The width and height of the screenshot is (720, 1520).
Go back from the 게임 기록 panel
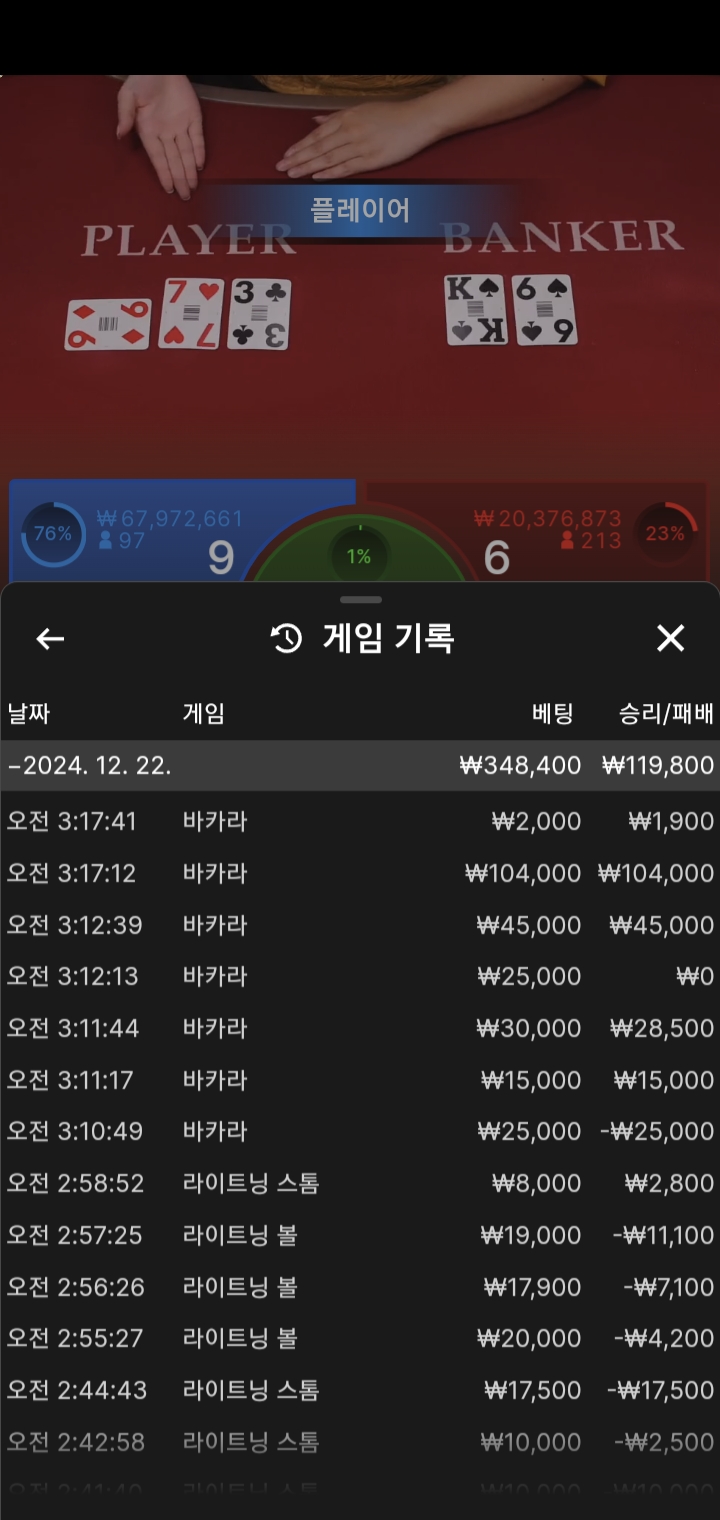(50, 638)
